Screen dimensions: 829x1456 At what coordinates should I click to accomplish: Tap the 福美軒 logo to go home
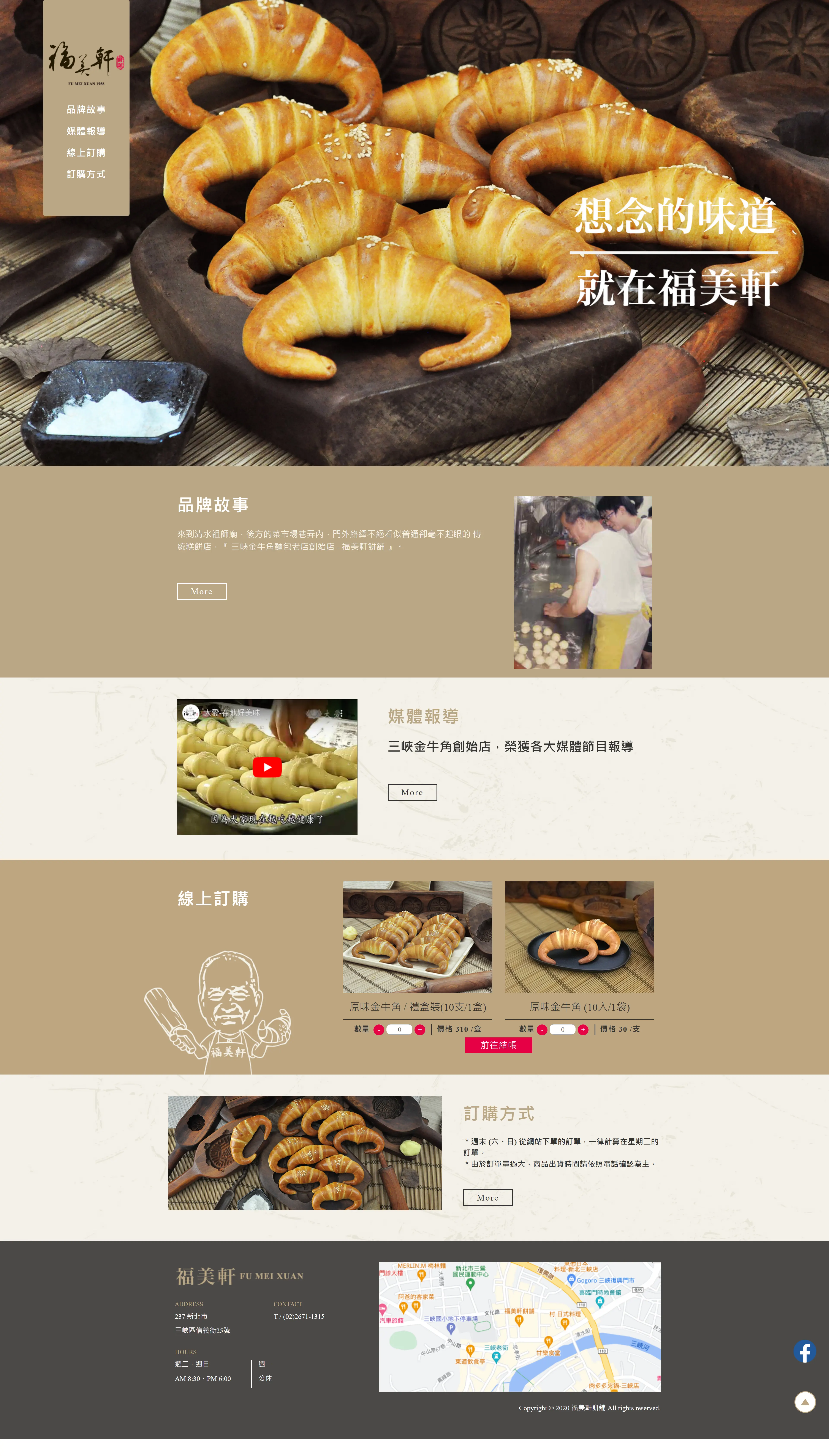pyautogui.click(x=86, y=63)
